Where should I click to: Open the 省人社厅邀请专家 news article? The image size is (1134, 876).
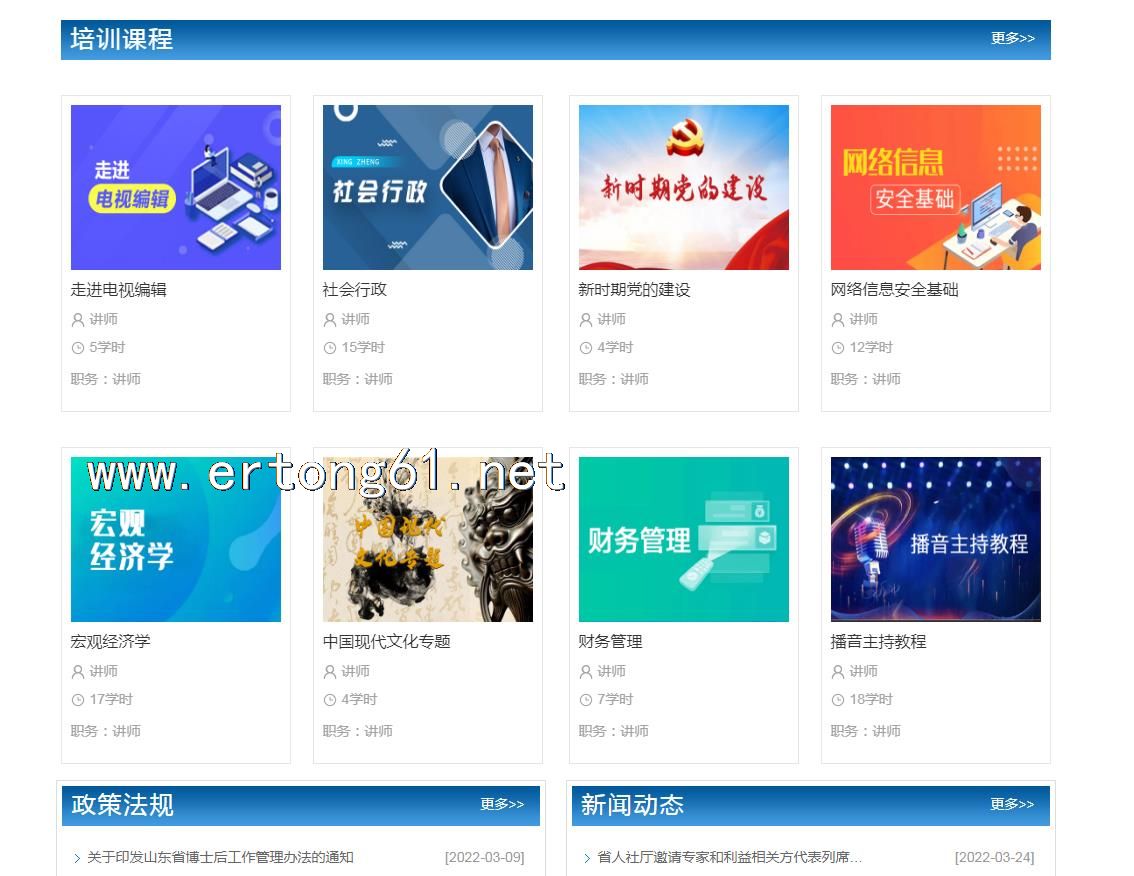coord(729,857)
